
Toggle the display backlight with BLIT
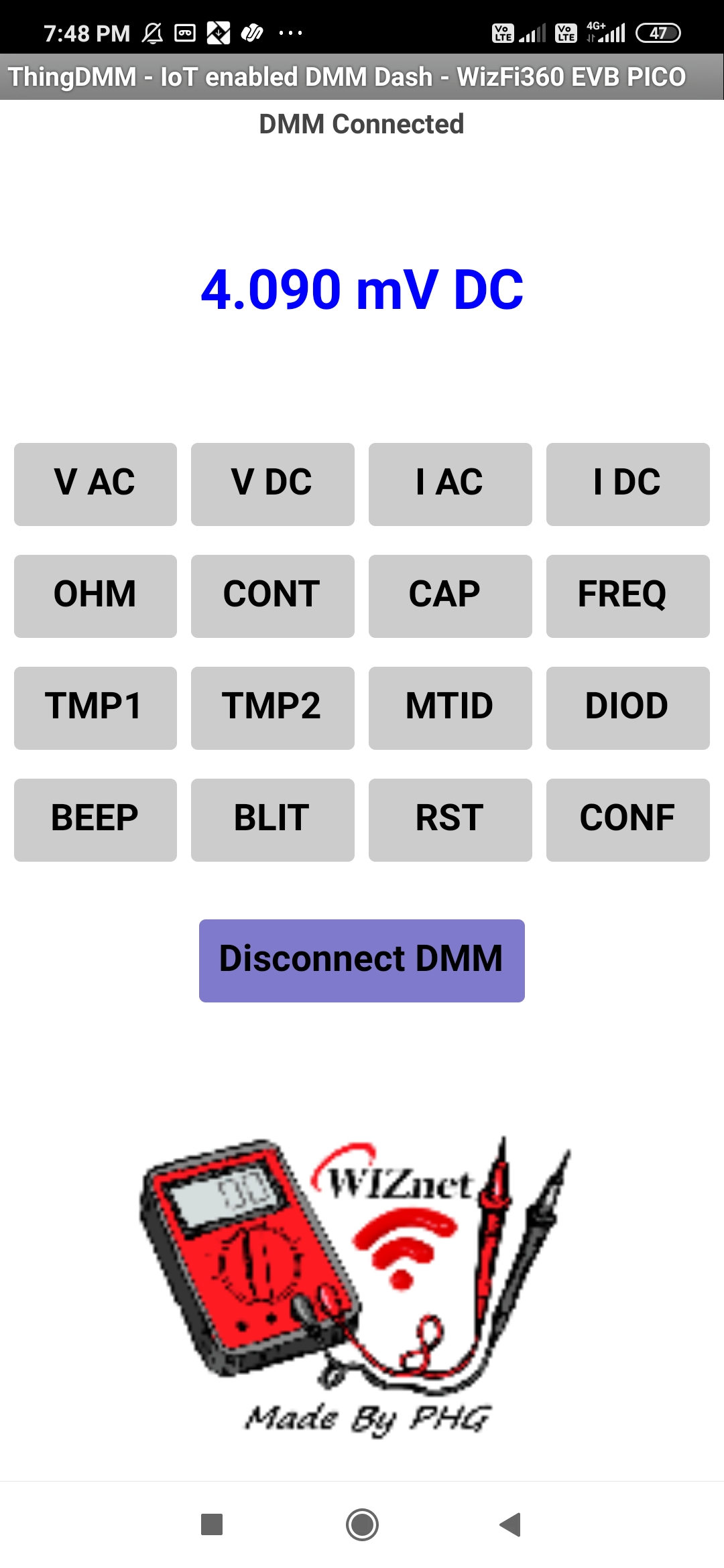(272, 818)
